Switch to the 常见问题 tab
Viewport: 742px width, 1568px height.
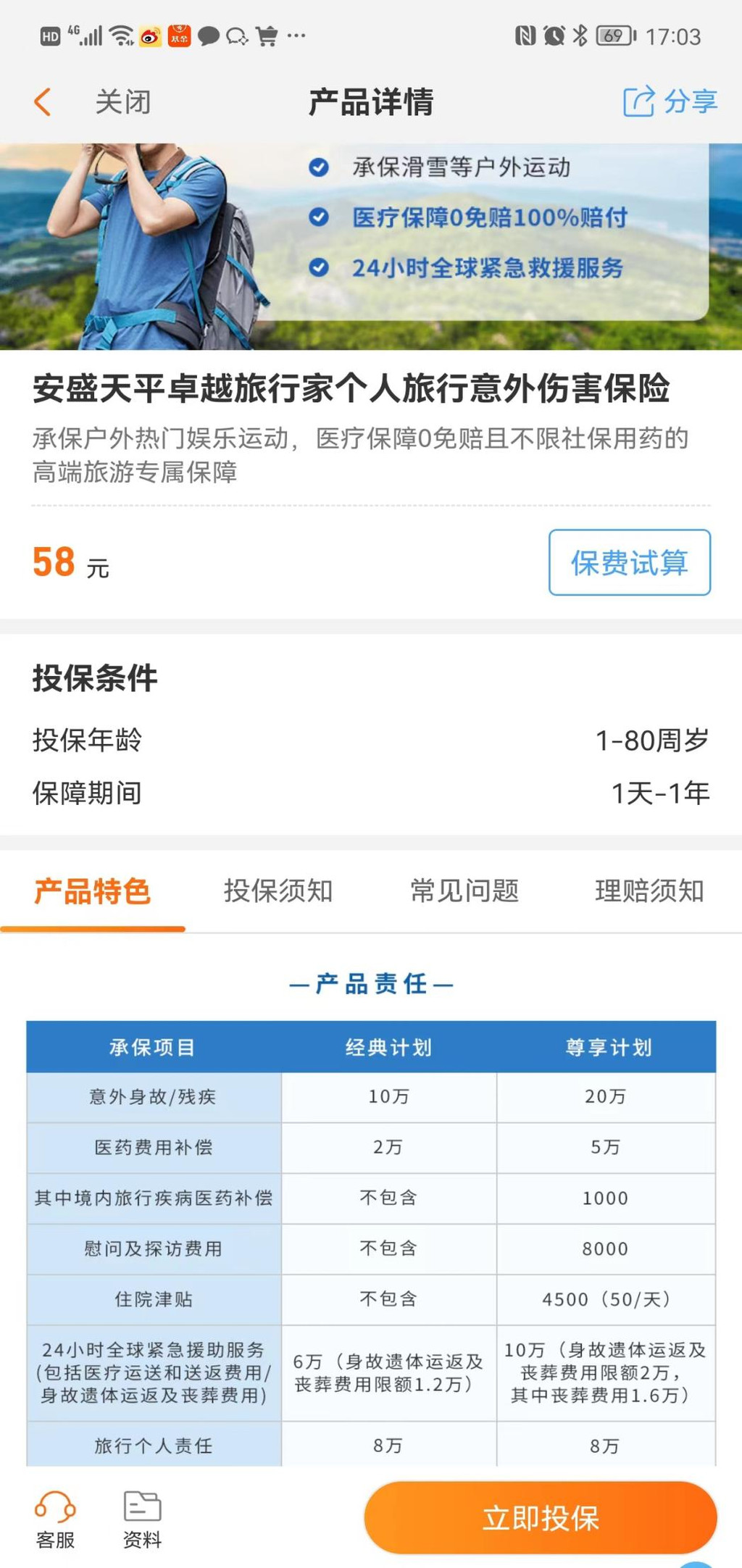coord(464,891)
